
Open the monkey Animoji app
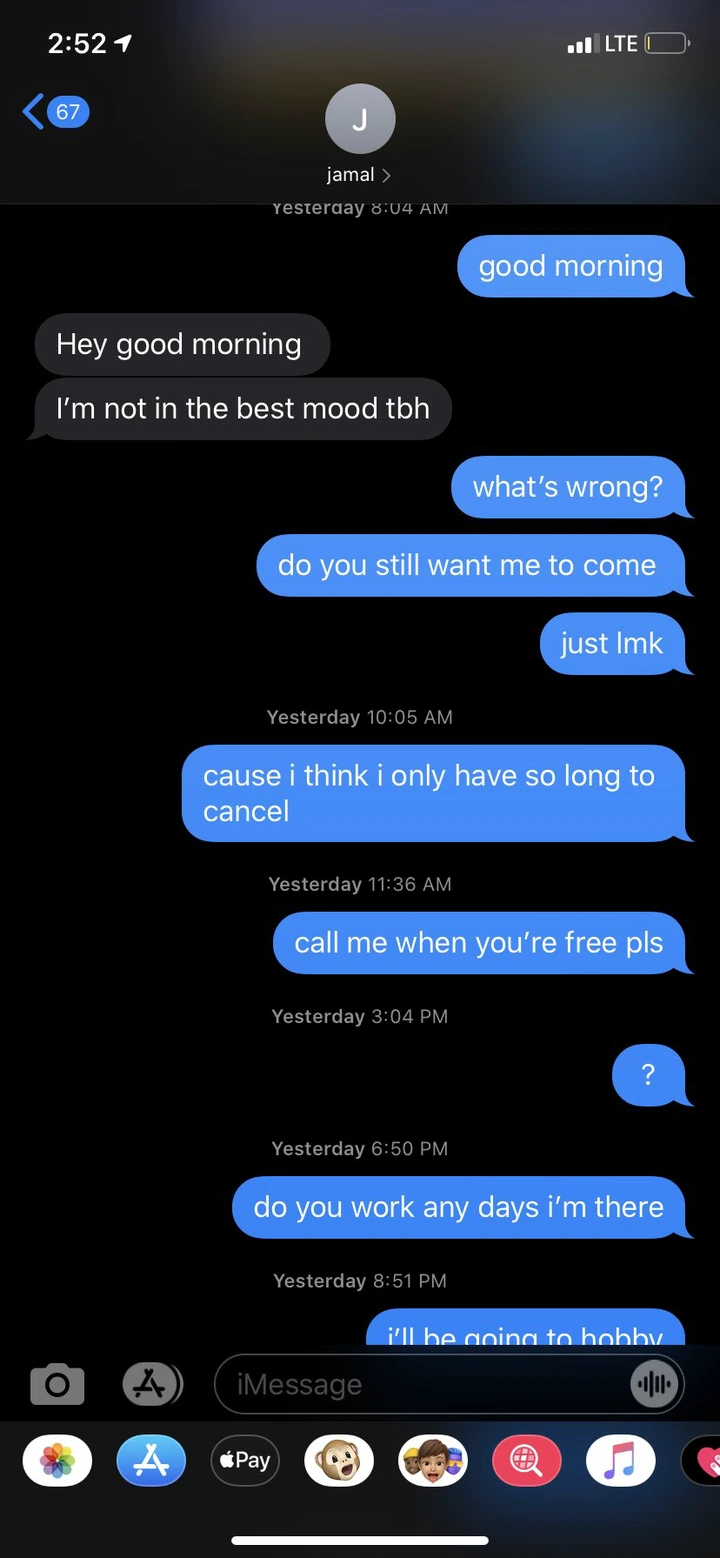click(339, 1461)
